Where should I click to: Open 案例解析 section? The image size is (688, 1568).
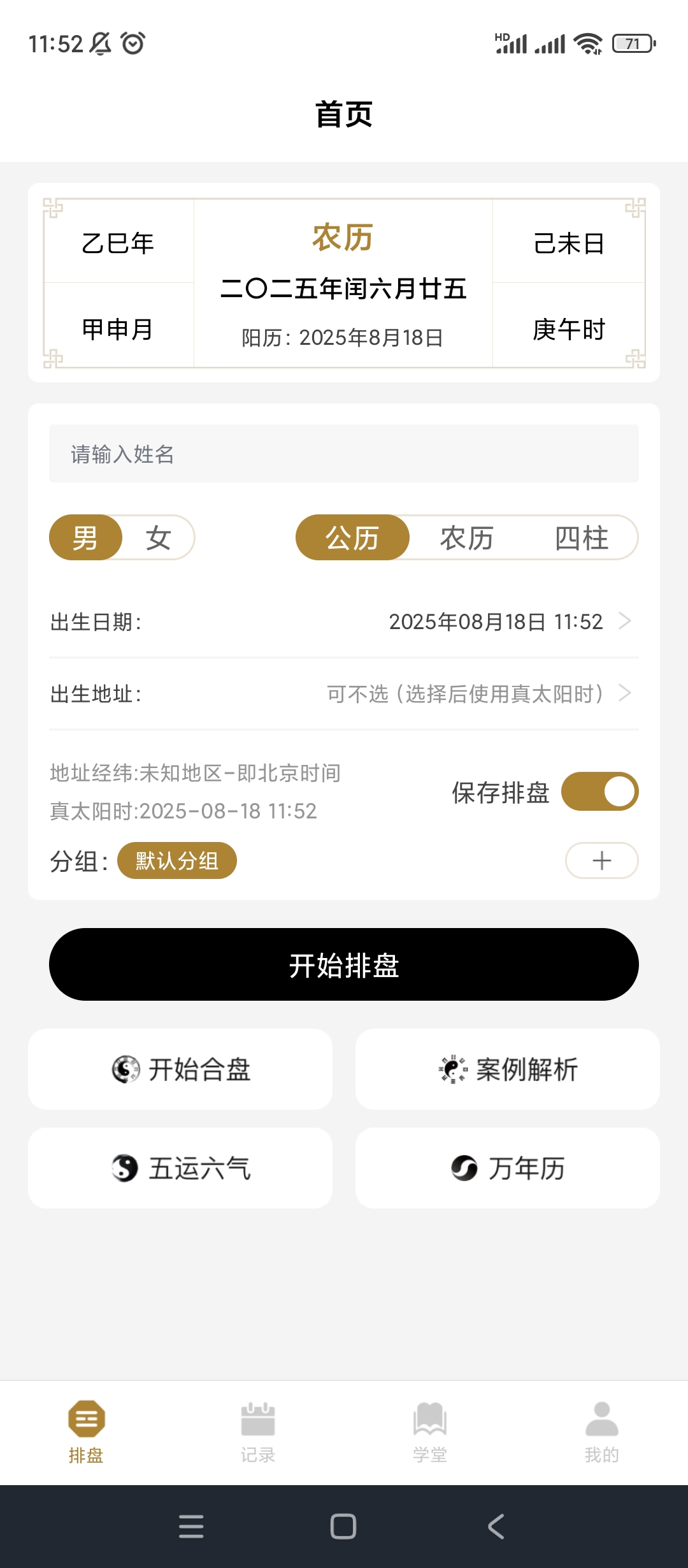[507, 1069]
